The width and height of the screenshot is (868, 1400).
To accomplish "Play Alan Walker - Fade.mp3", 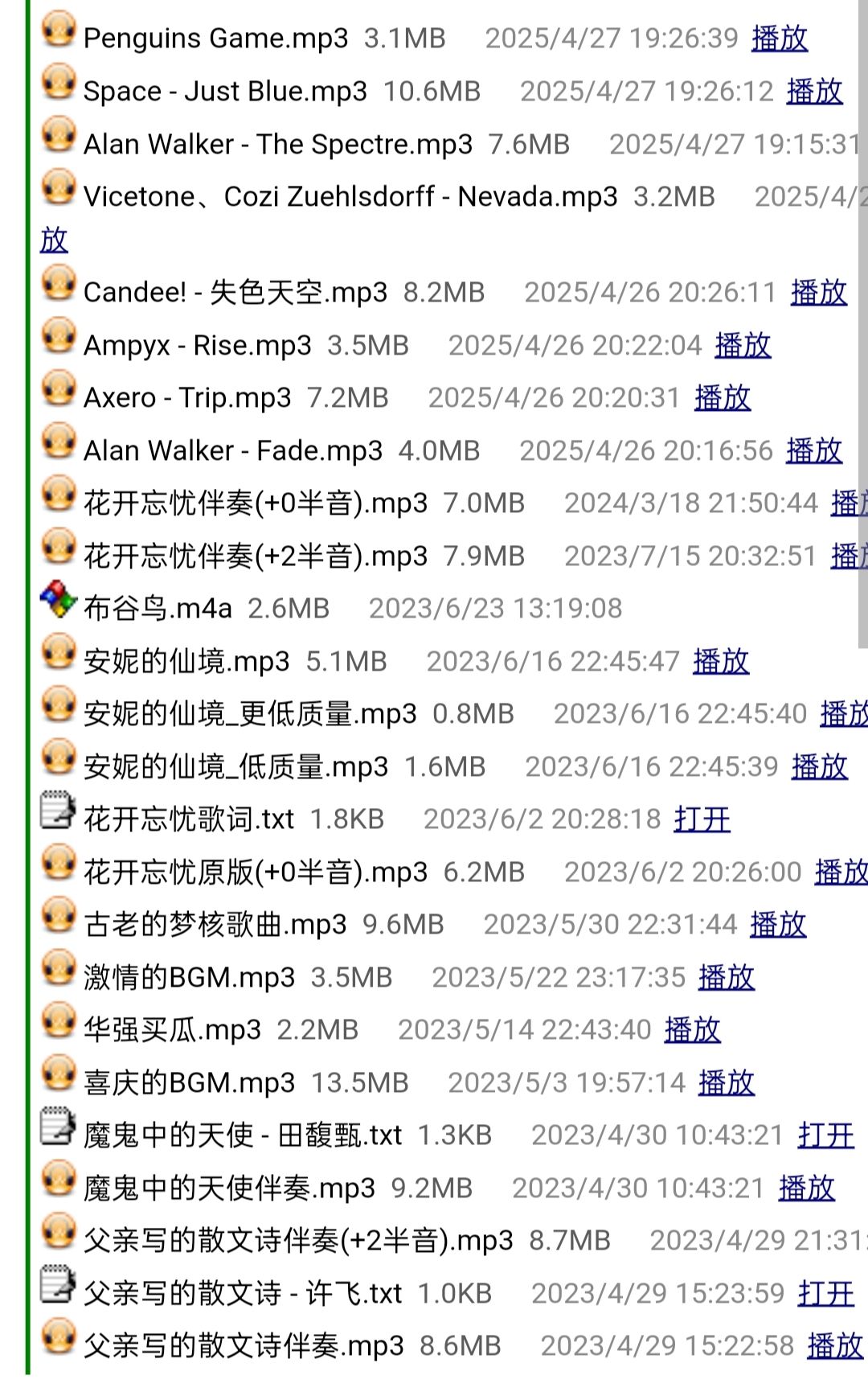I will [813, 450].
